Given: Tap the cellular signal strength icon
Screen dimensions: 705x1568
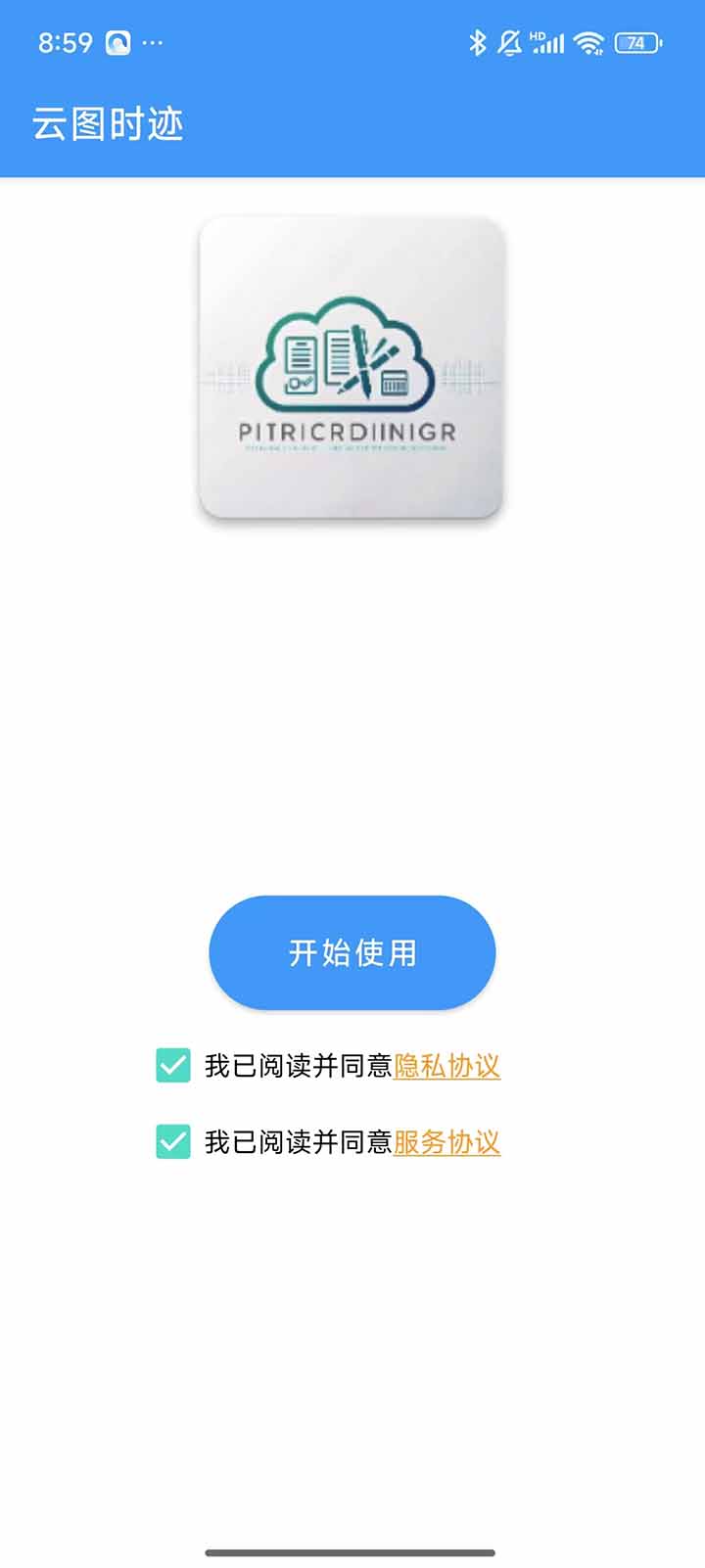Looking at the screenshot, I should click(x=548, y=44).
